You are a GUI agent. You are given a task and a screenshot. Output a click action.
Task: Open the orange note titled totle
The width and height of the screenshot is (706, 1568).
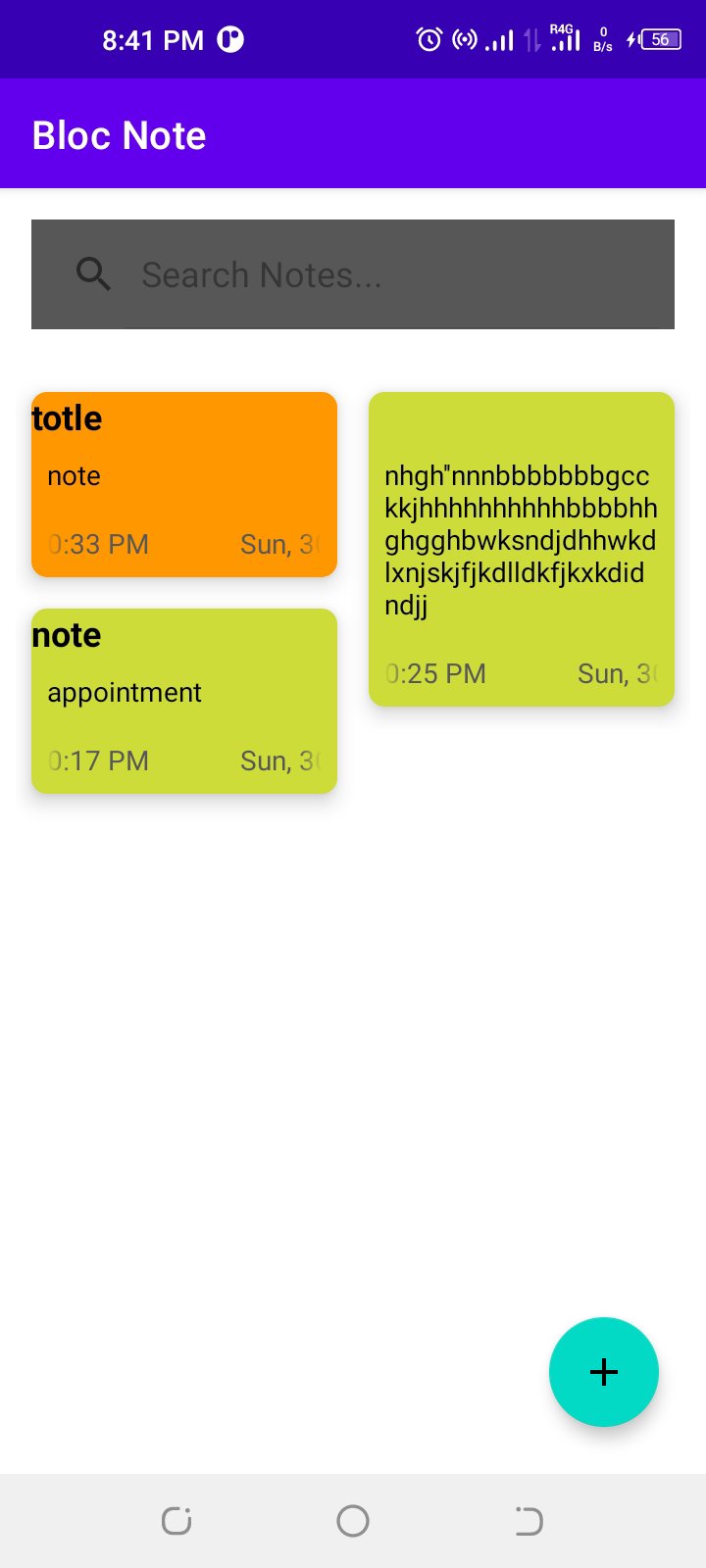[x=183, y=484]
